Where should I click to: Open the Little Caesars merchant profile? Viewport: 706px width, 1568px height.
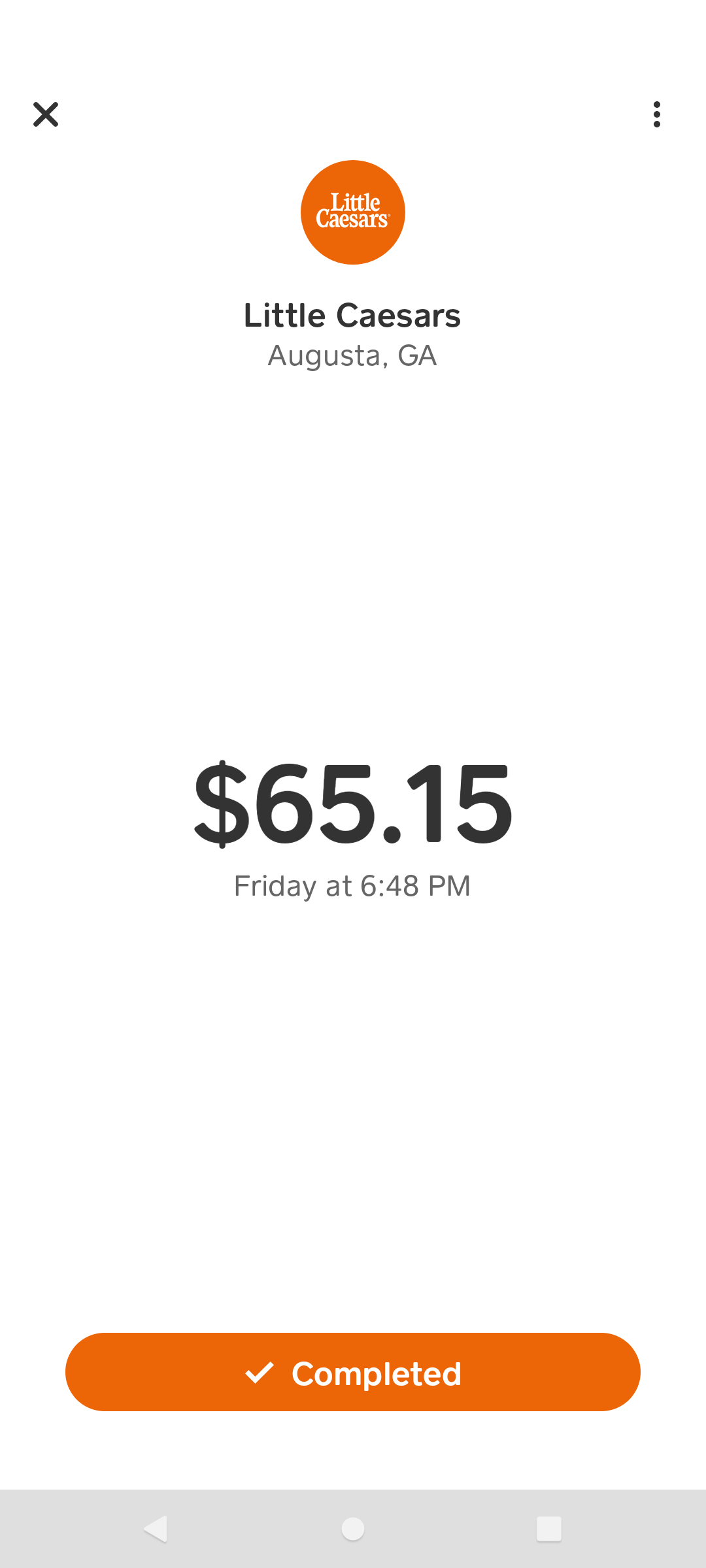pos(353,212)
